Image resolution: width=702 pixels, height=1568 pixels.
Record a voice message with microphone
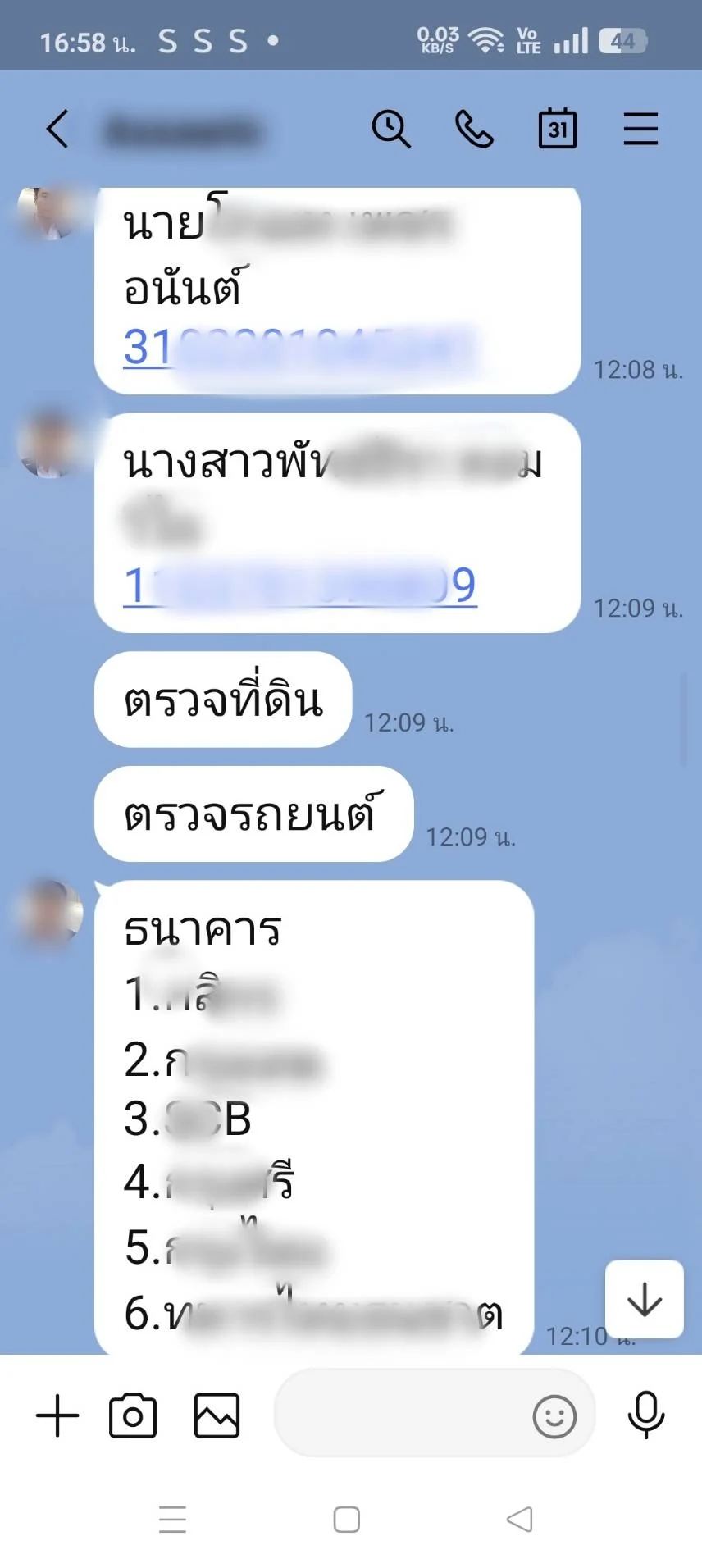pos(645,1415)
